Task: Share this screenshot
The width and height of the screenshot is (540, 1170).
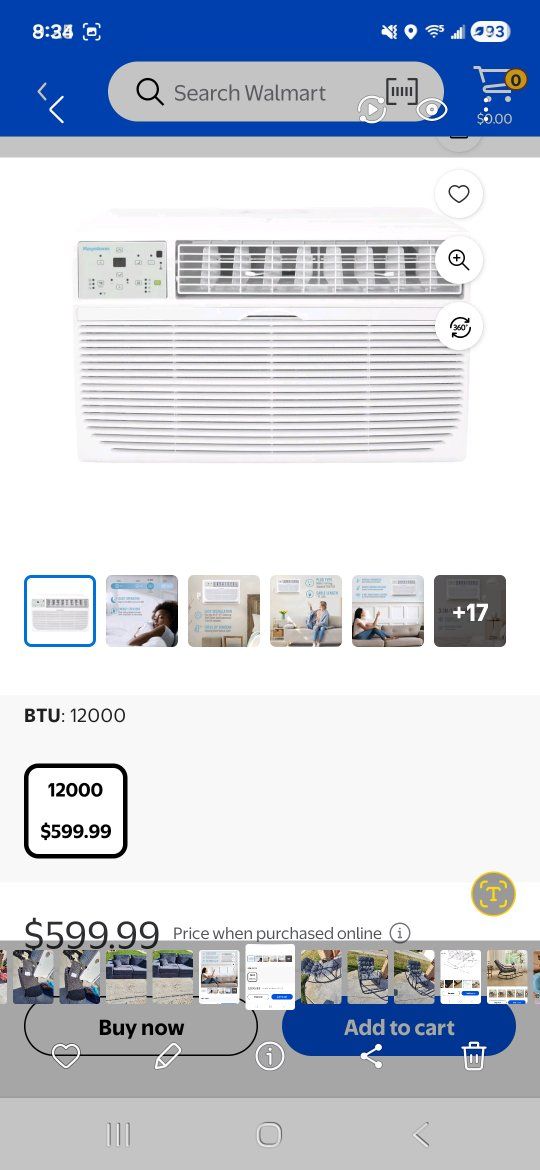Action: (x=371, y=1056)
